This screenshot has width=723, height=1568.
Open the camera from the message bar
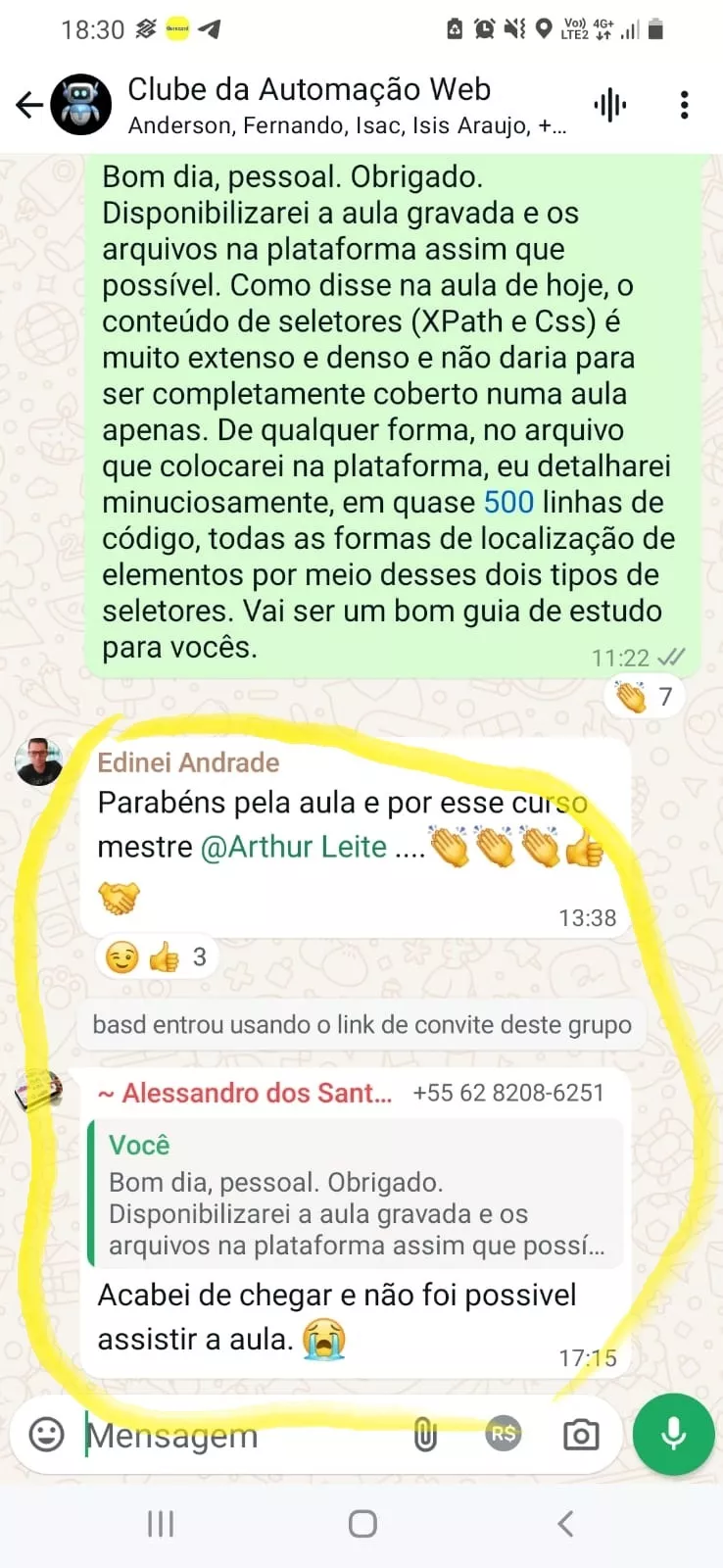click(580, 1436)
